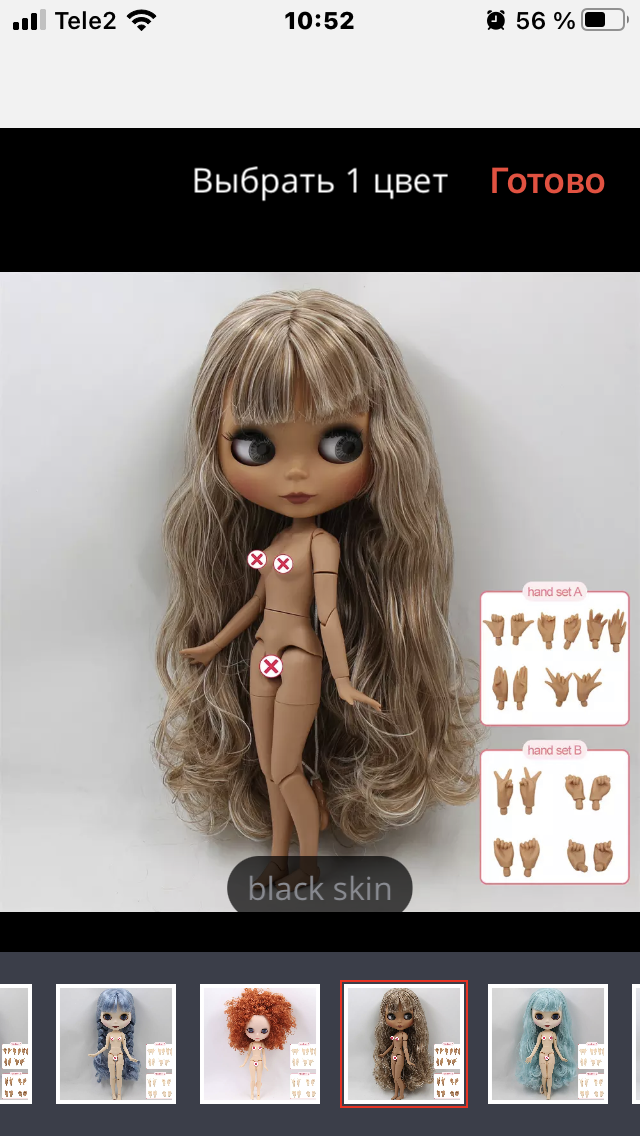
Task: Select the blue-haired doll thumbnail
Action: click(x=116, y=1044)
